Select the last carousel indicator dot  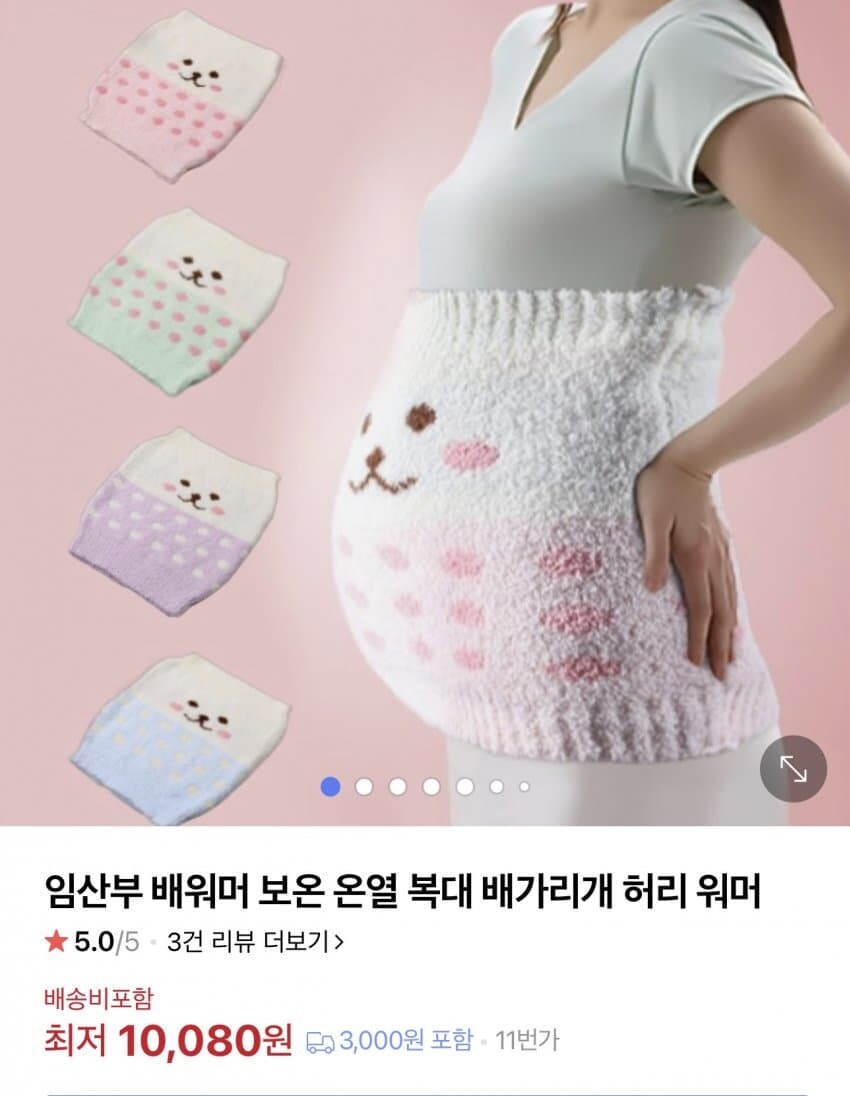click(x=525, y=787)
